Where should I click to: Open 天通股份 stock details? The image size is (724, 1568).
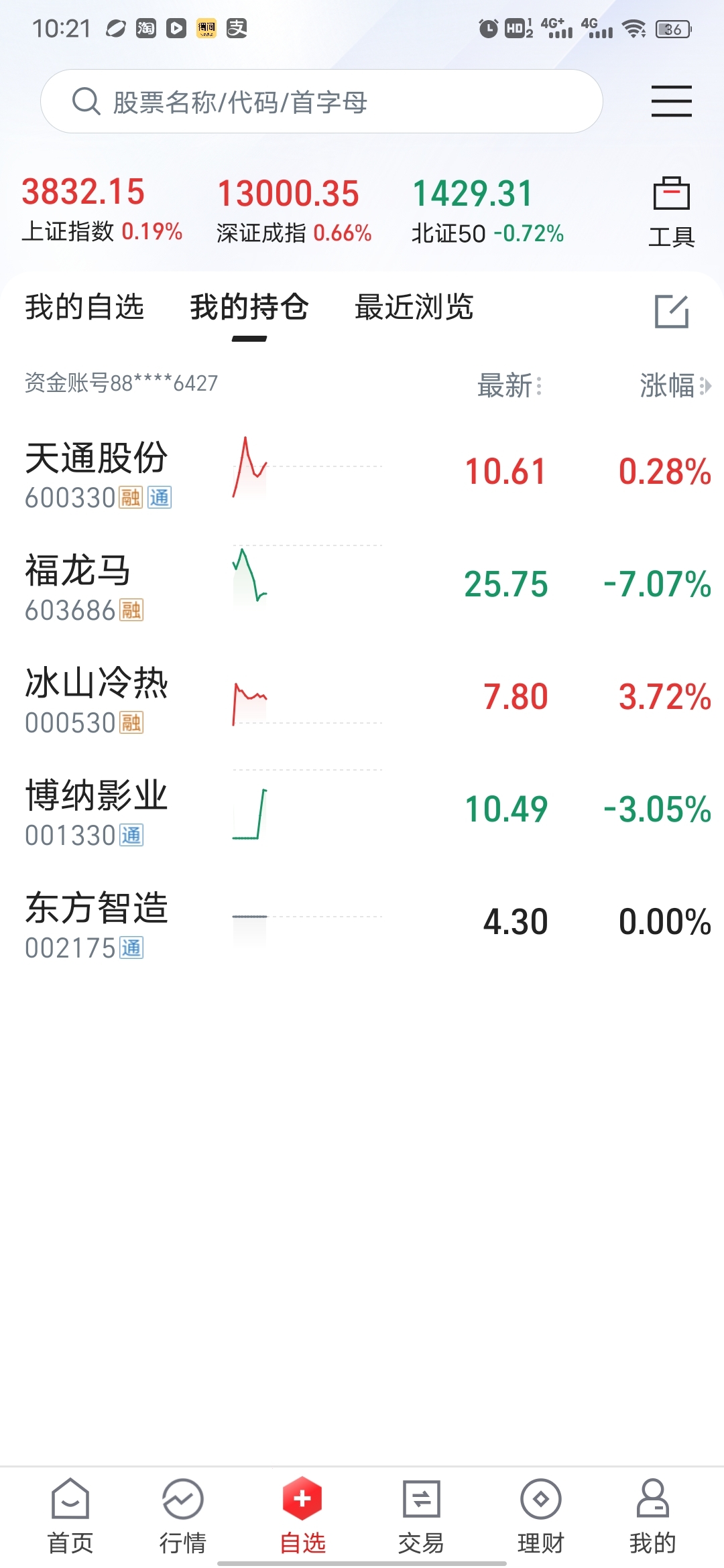click(97, 473)
